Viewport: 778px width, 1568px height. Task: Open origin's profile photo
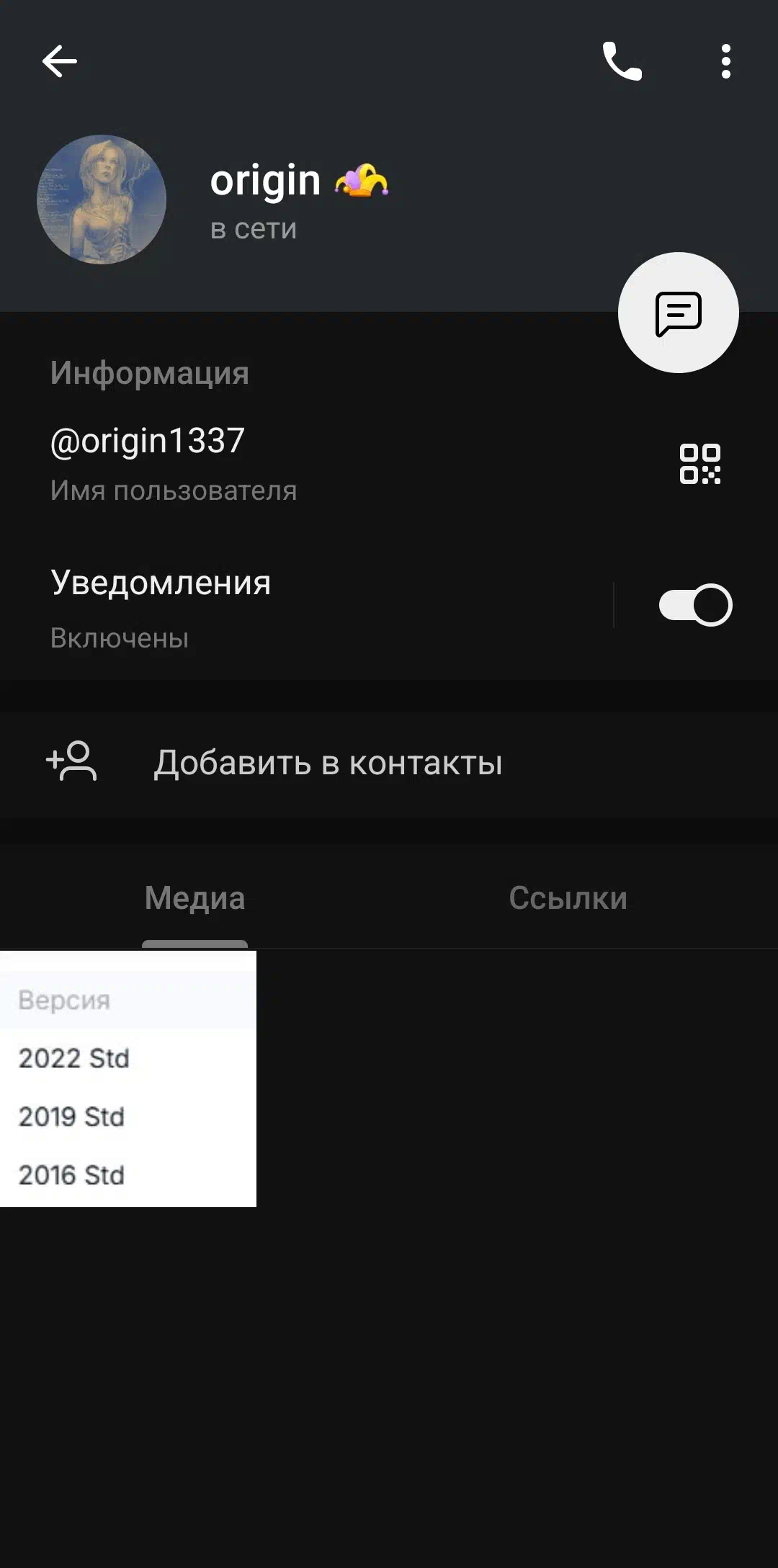tap(102, 200)
